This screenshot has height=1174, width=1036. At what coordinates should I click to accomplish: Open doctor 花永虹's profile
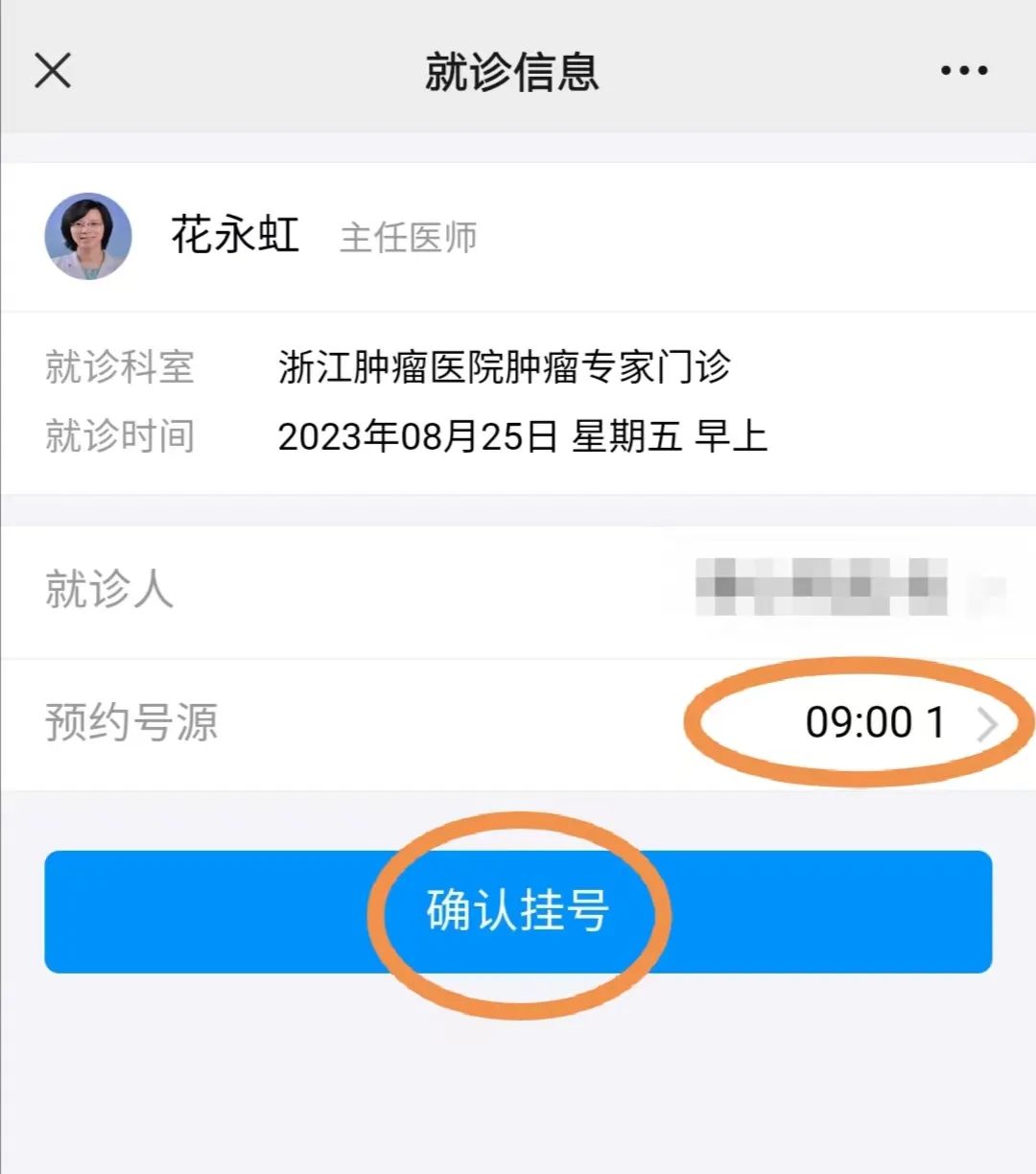tap(88, 237)
